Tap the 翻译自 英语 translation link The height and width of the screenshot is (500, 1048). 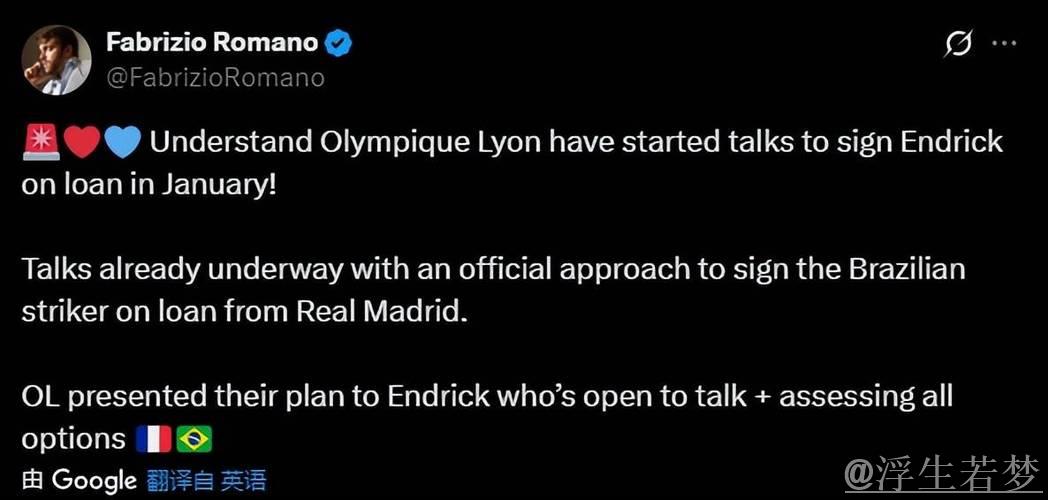205,480
